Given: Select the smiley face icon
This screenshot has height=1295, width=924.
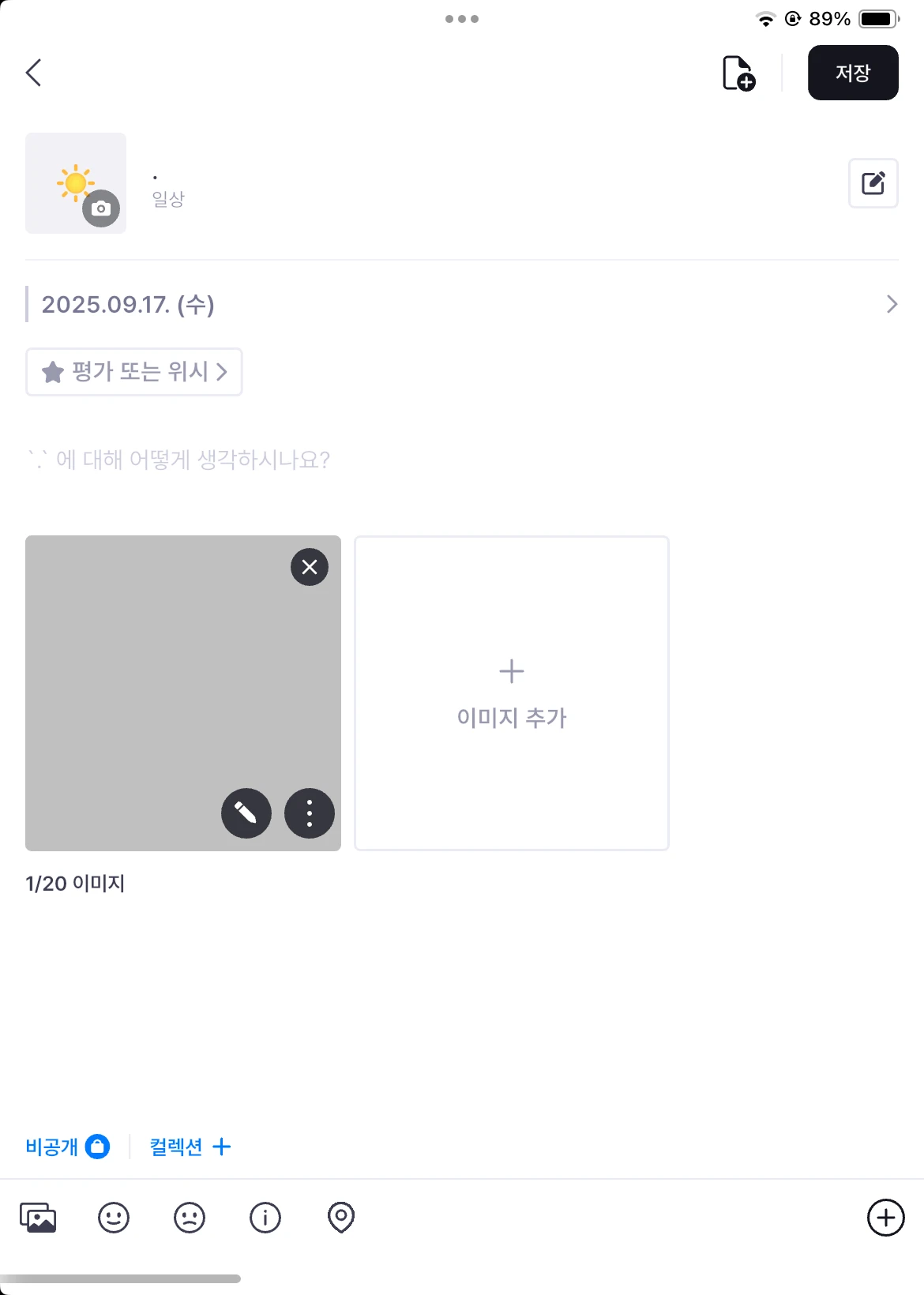Looking at the screenshot, I should (114, 1218).
